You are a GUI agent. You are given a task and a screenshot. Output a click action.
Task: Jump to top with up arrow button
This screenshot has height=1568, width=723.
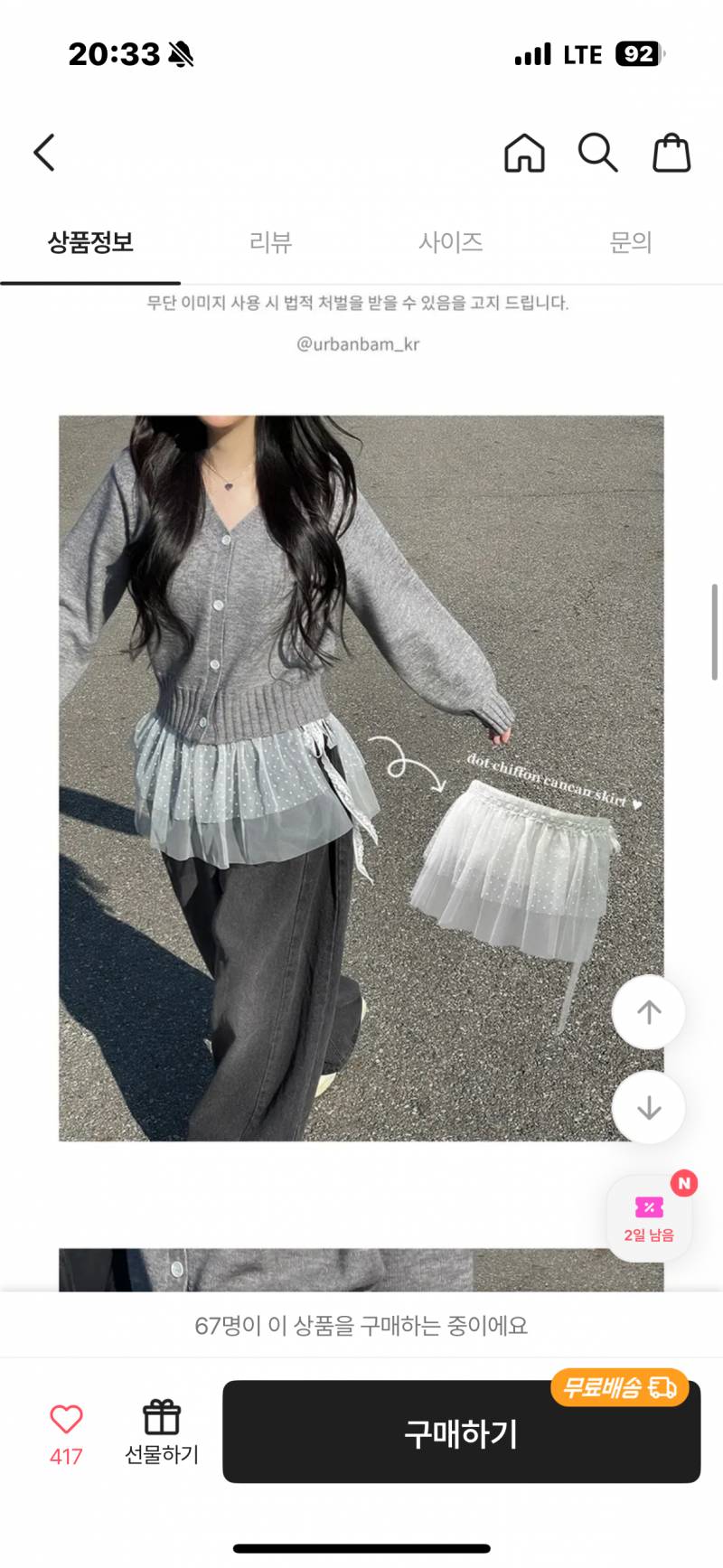[x=649, y=1012]
